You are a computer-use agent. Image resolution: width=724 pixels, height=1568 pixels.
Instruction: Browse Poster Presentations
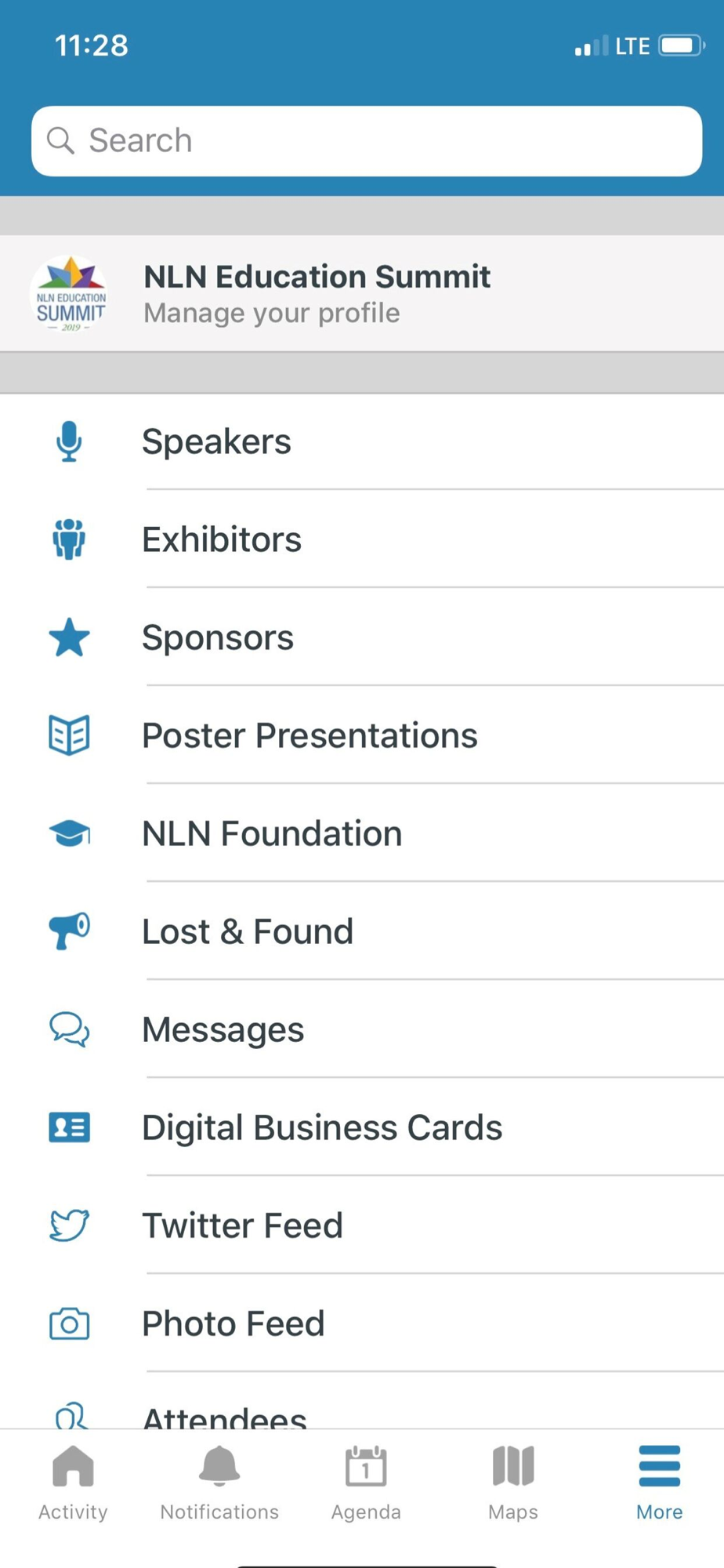click(x=362, y=735)
